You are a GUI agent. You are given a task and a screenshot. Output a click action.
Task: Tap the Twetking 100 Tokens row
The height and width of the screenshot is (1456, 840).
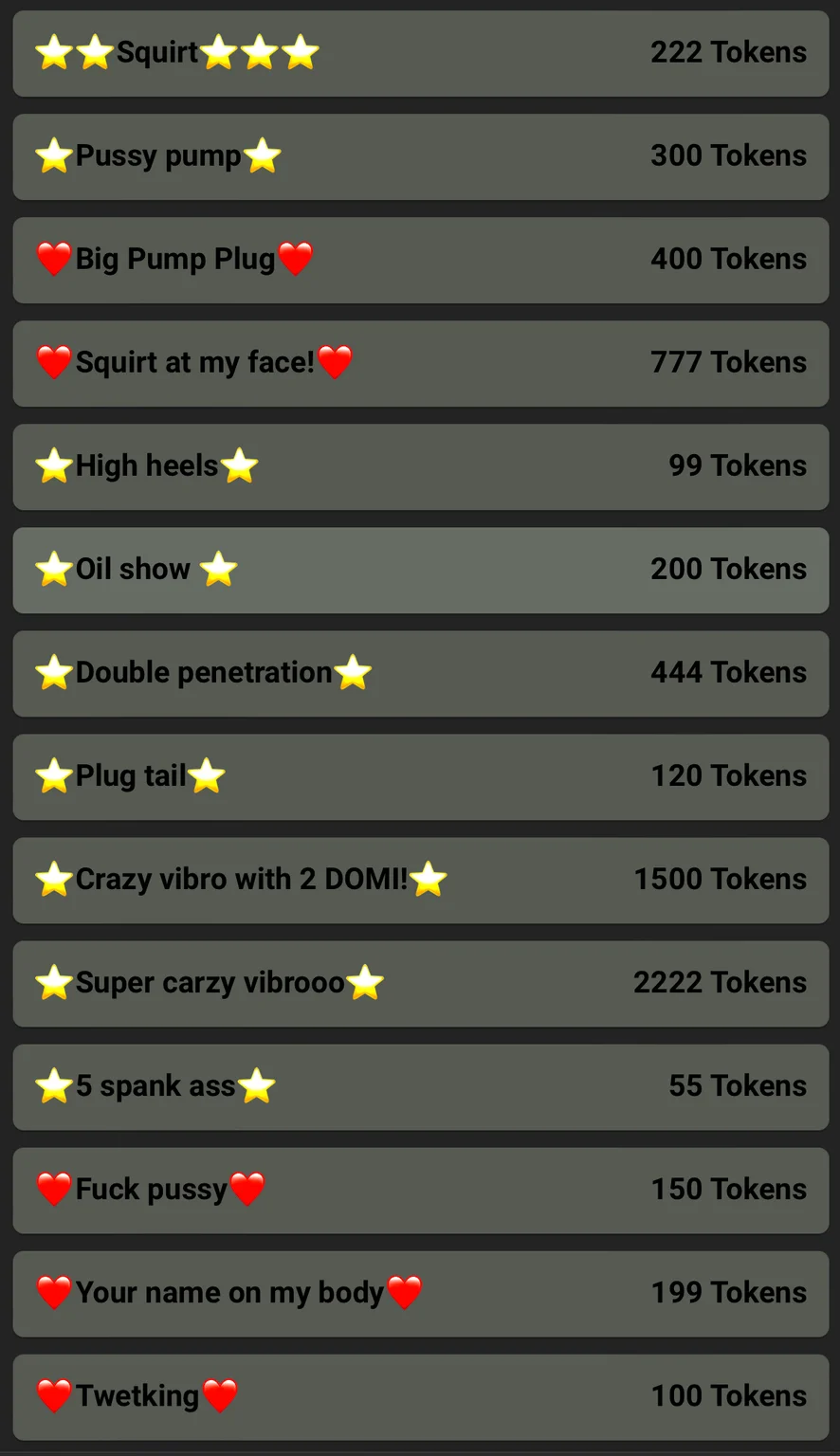pyautogui.click(x=420, y=1396)
